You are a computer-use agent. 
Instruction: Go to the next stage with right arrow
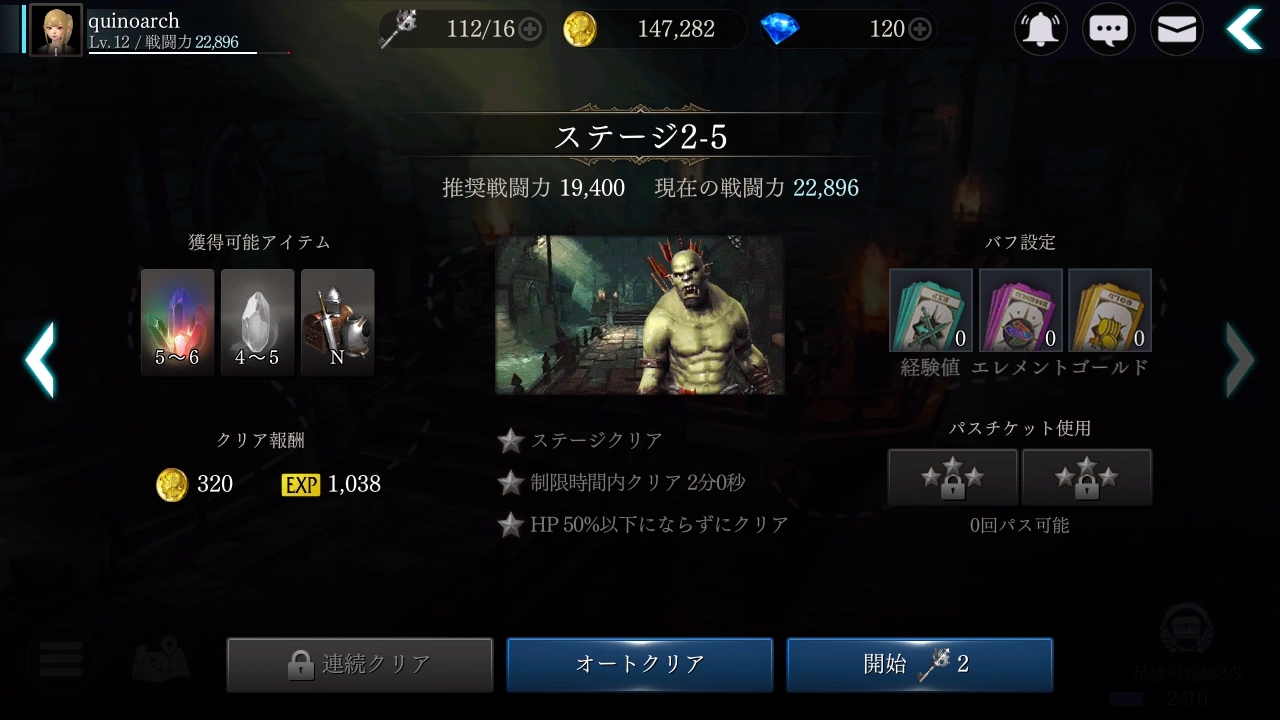pyautogui.click(x=1240, y=360)
